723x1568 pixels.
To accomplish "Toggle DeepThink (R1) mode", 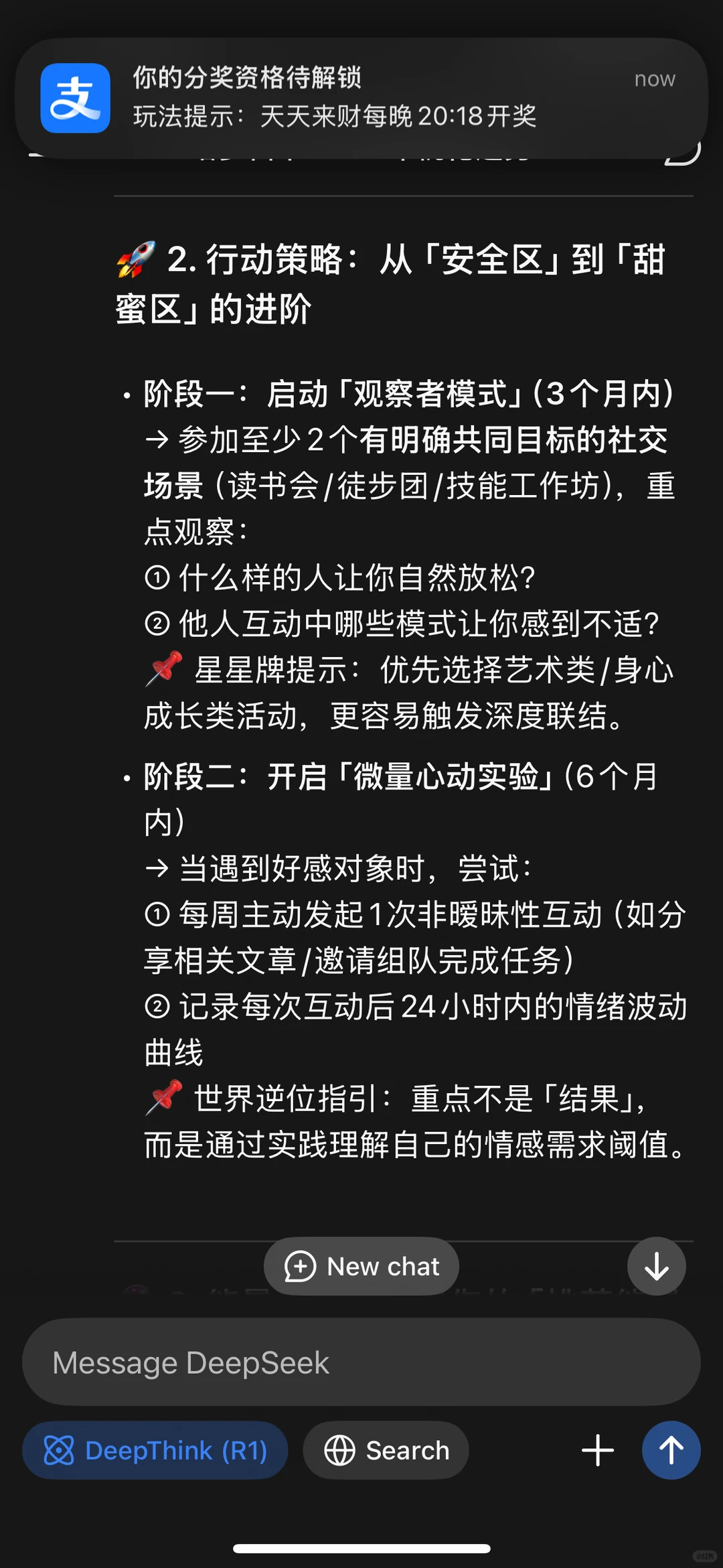I will 155,1451.
